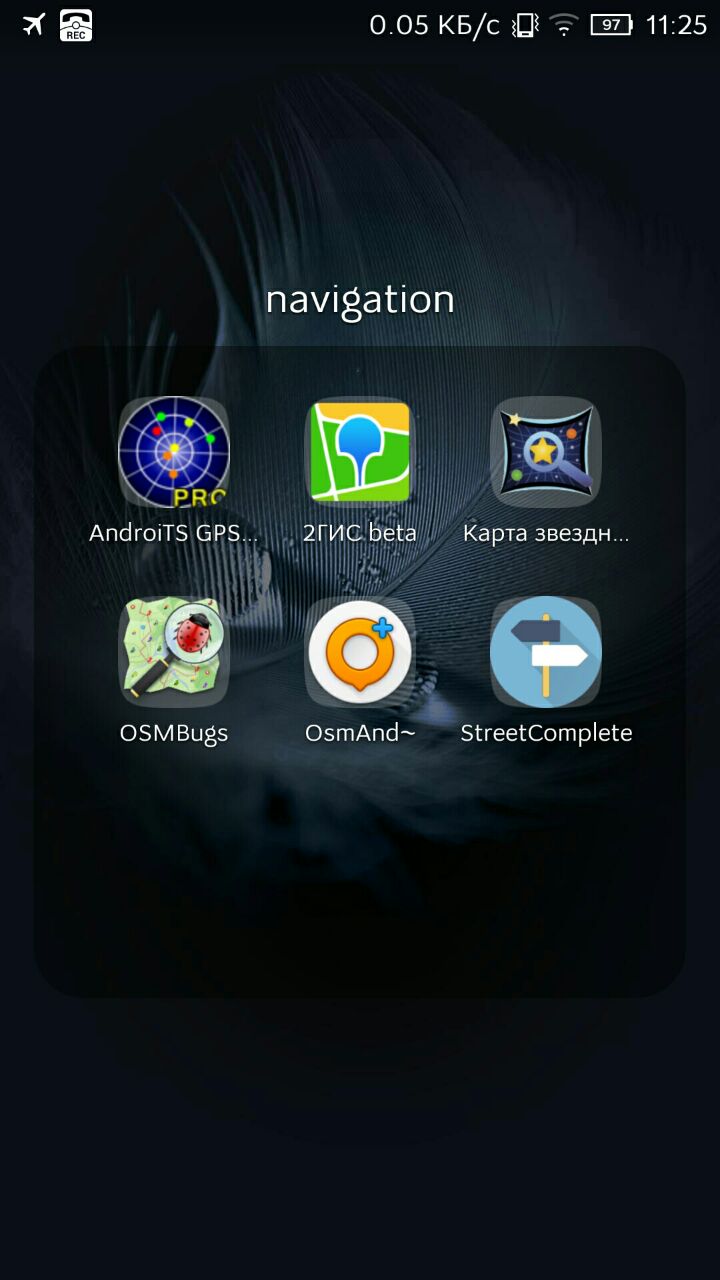Viewport: 720px width, 1280px height.
Task: Open OsmAnd~ maps
Action: 360,652
